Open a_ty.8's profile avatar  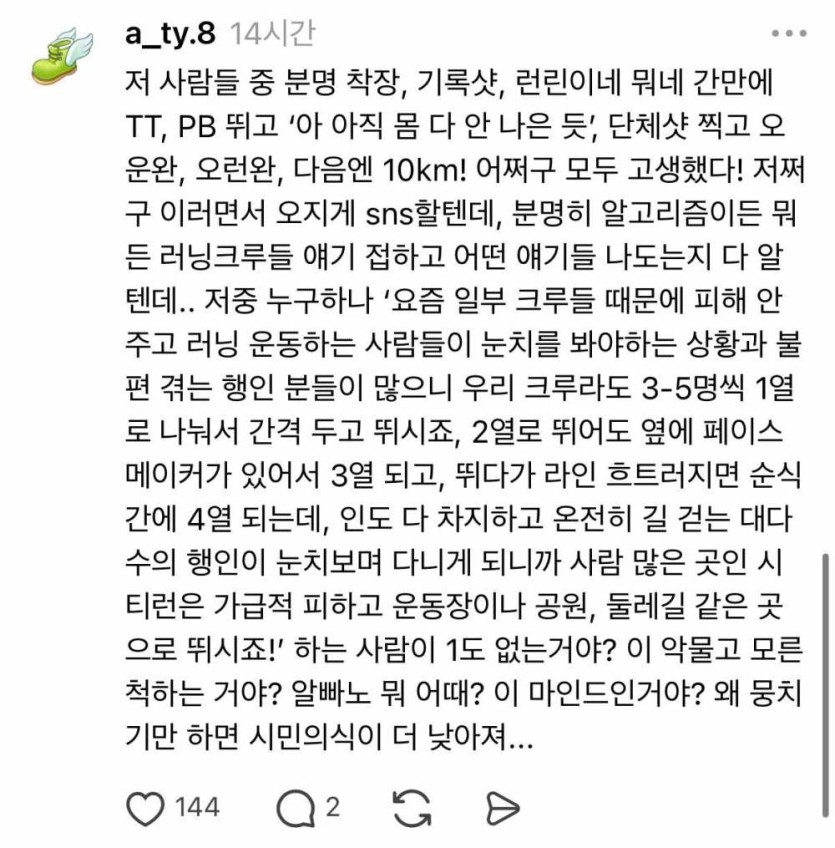(x=61, y=56)
